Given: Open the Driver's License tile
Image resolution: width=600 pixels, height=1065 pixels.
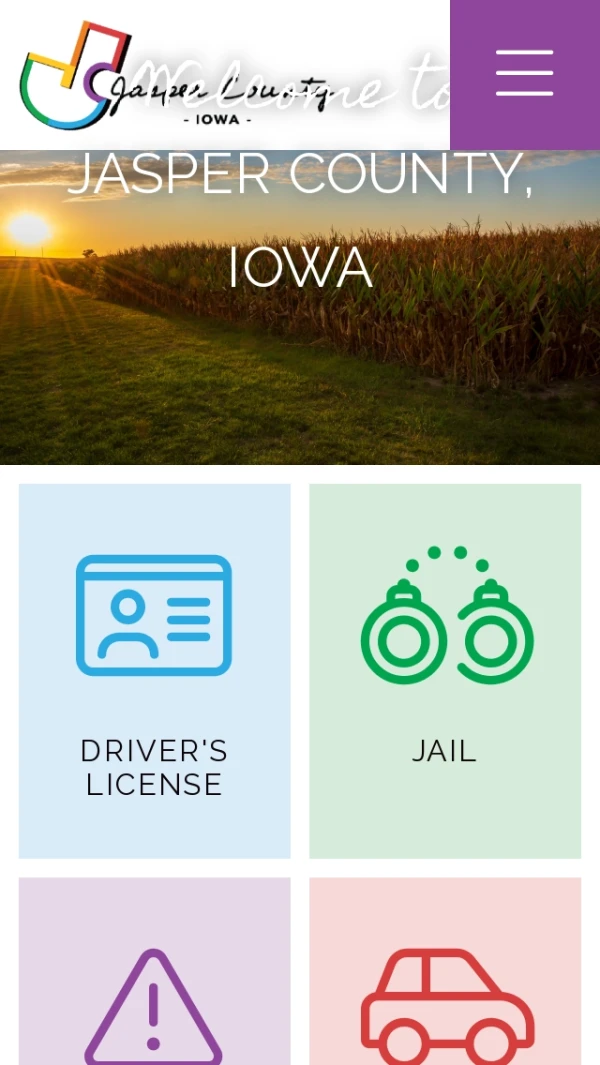Looking at the screenshot, I should [154, 670].
